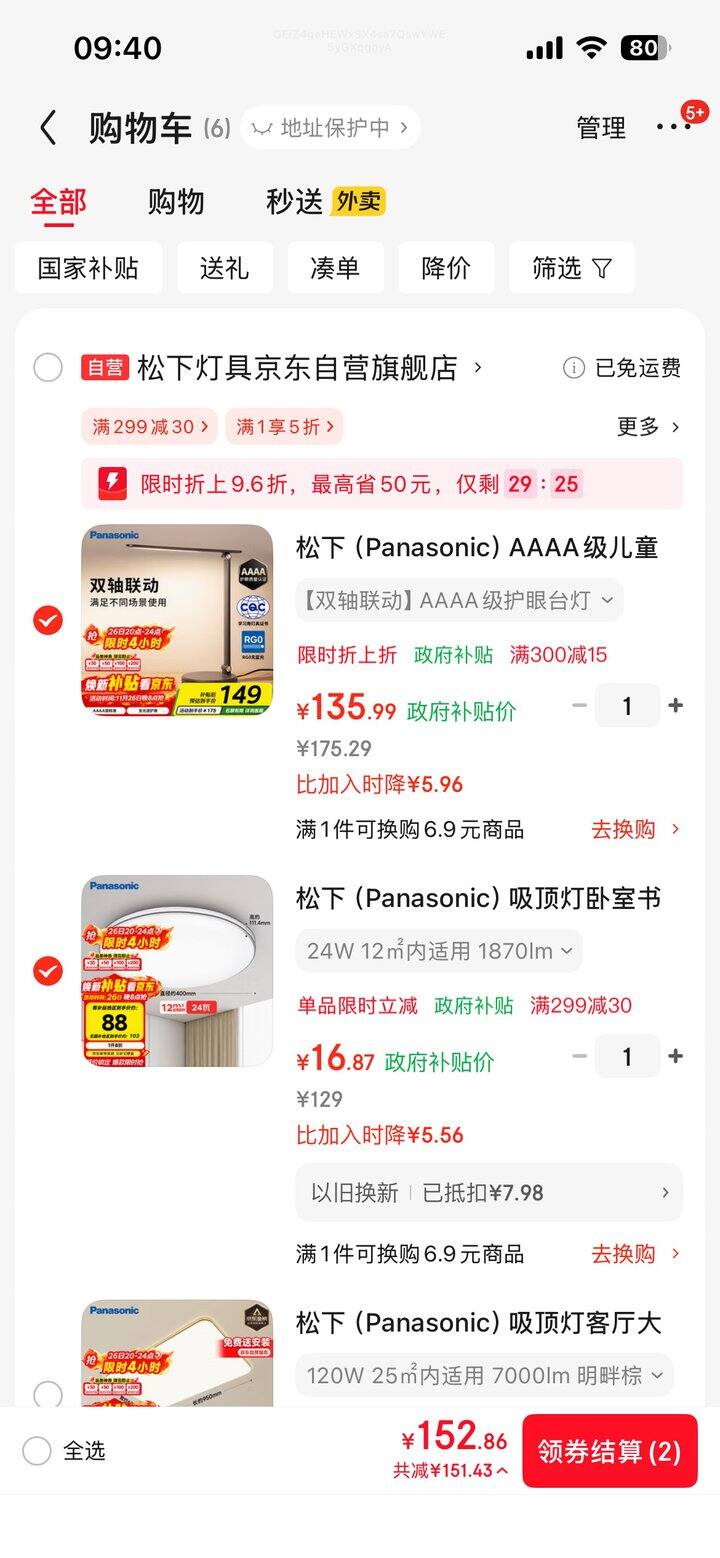Open the 地址保护中 address protection pill
Image resolution: width=720 pixels, height=1558 pixels.
(x=330, y=127)
